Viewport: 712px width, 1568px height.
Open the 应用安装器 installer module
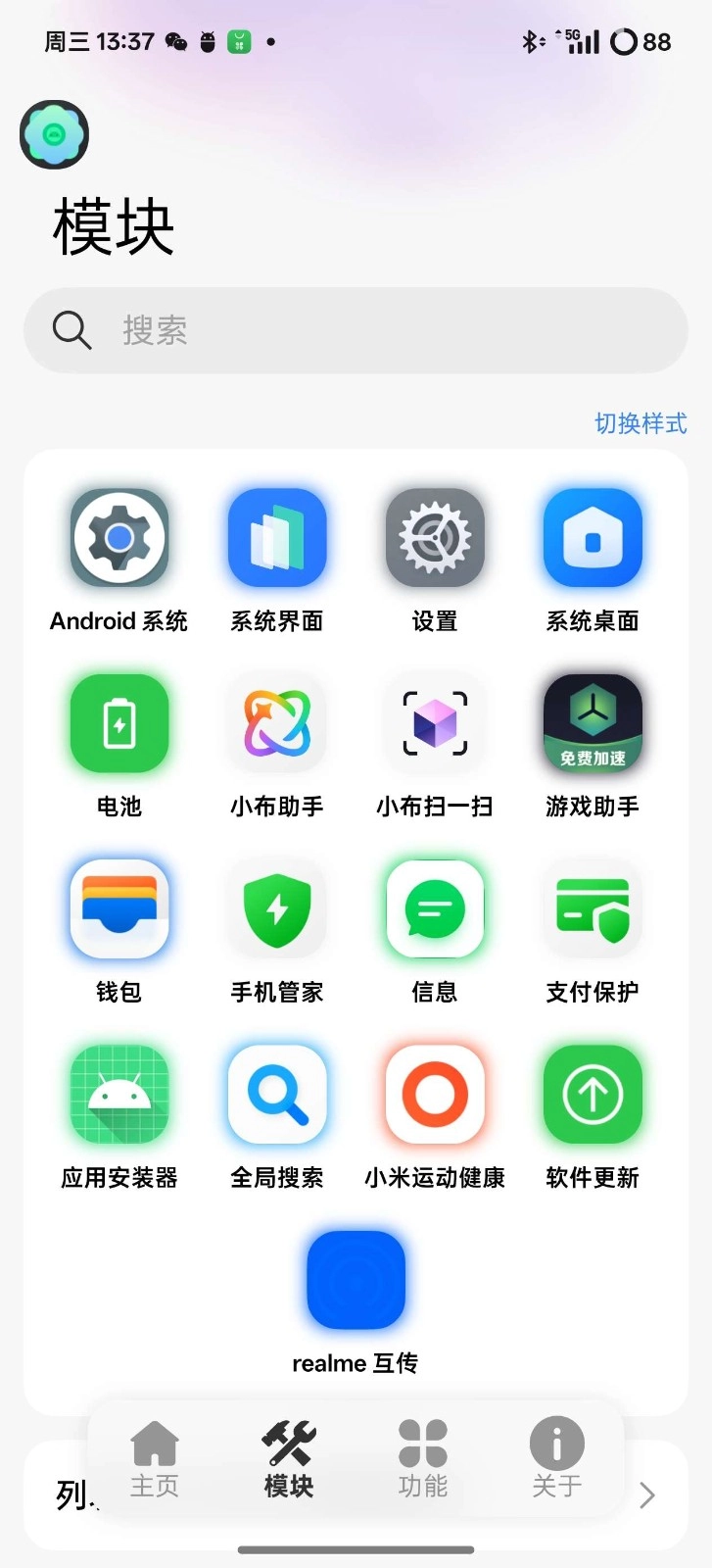click(x=118, y=1095)
